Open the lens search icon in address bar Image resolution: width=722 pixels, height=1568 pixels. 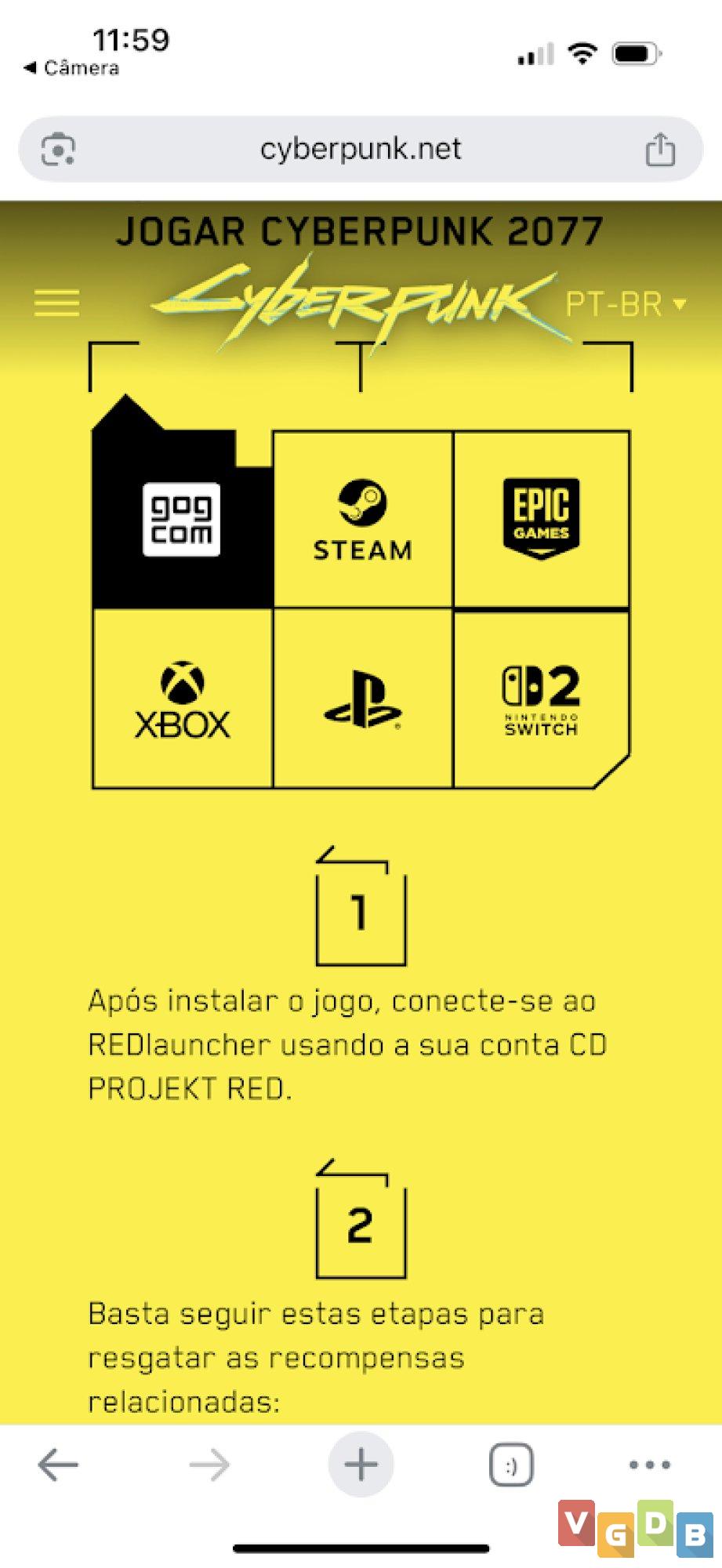pyautogui.click(x=58, y=149)
